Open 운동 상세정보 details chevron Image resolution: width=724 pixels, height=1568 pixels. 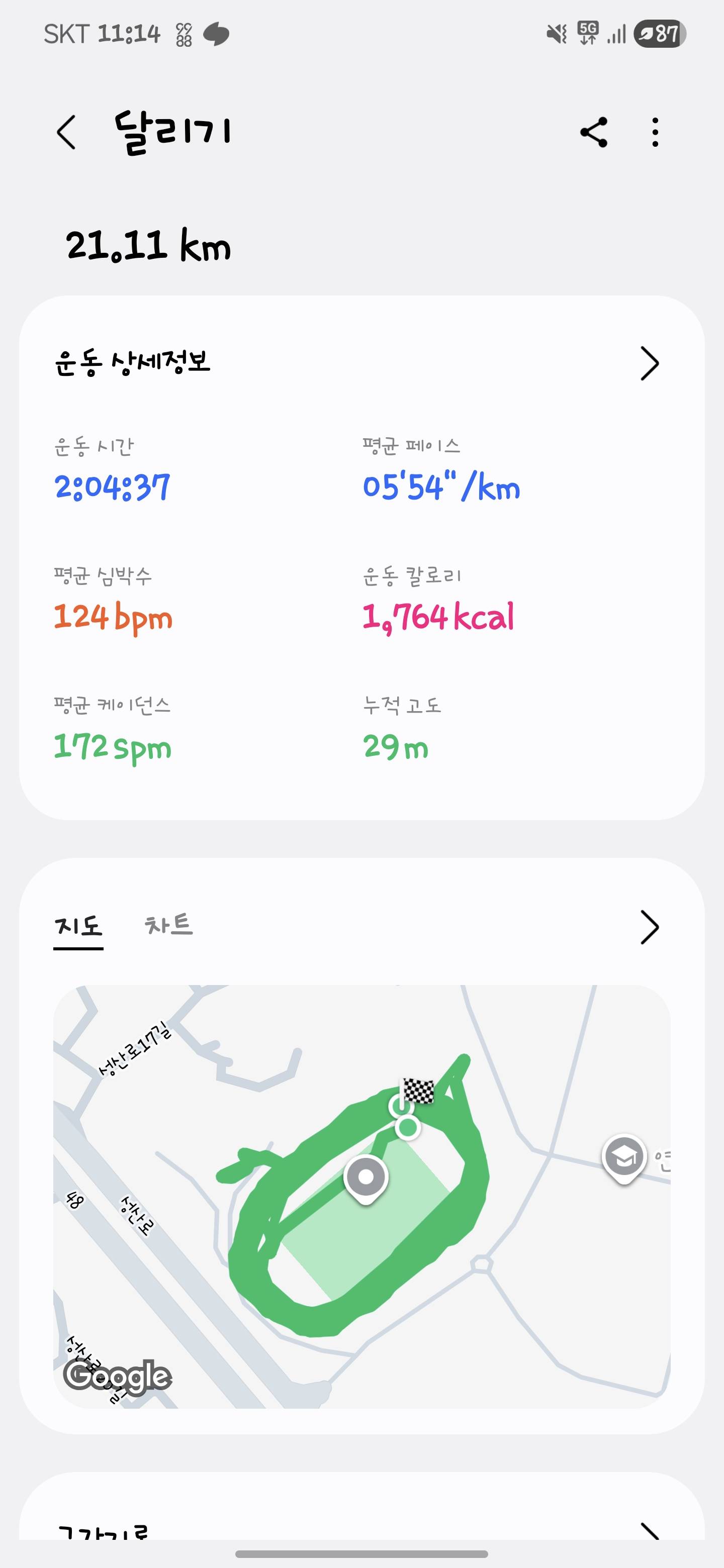649,363
